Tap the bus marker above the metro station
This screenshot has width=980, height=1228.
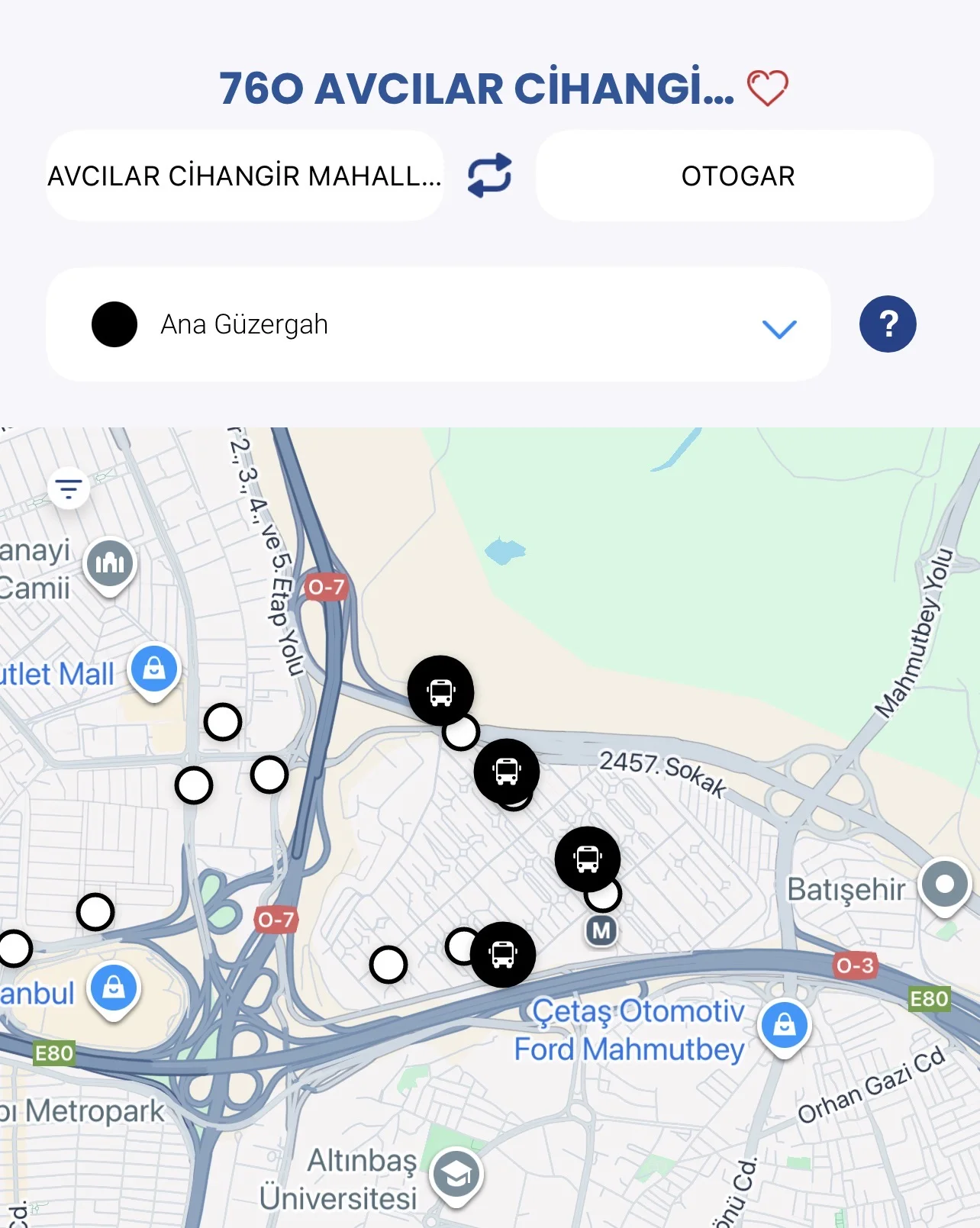[587, 859]
